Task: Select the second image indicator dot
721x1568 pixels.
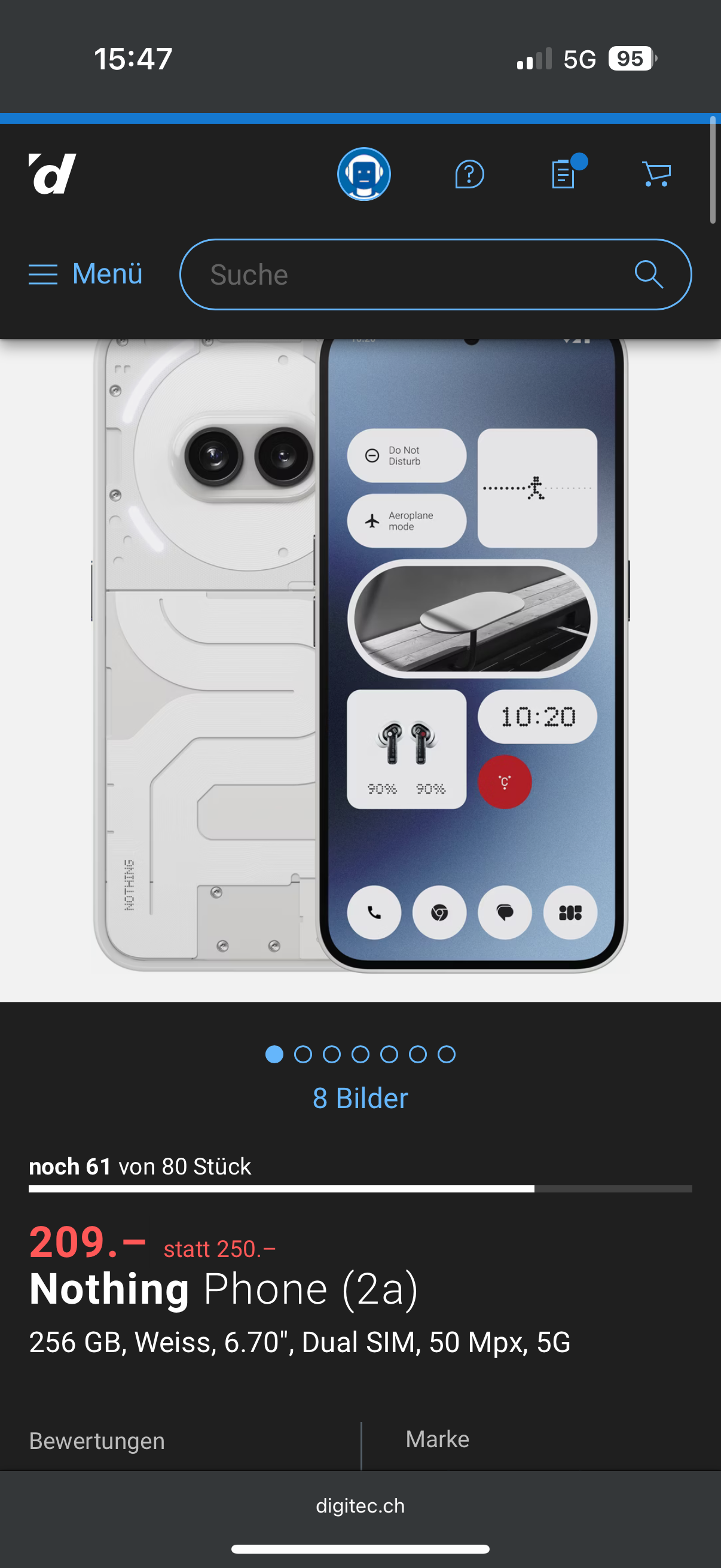Action: point(303,1054)
